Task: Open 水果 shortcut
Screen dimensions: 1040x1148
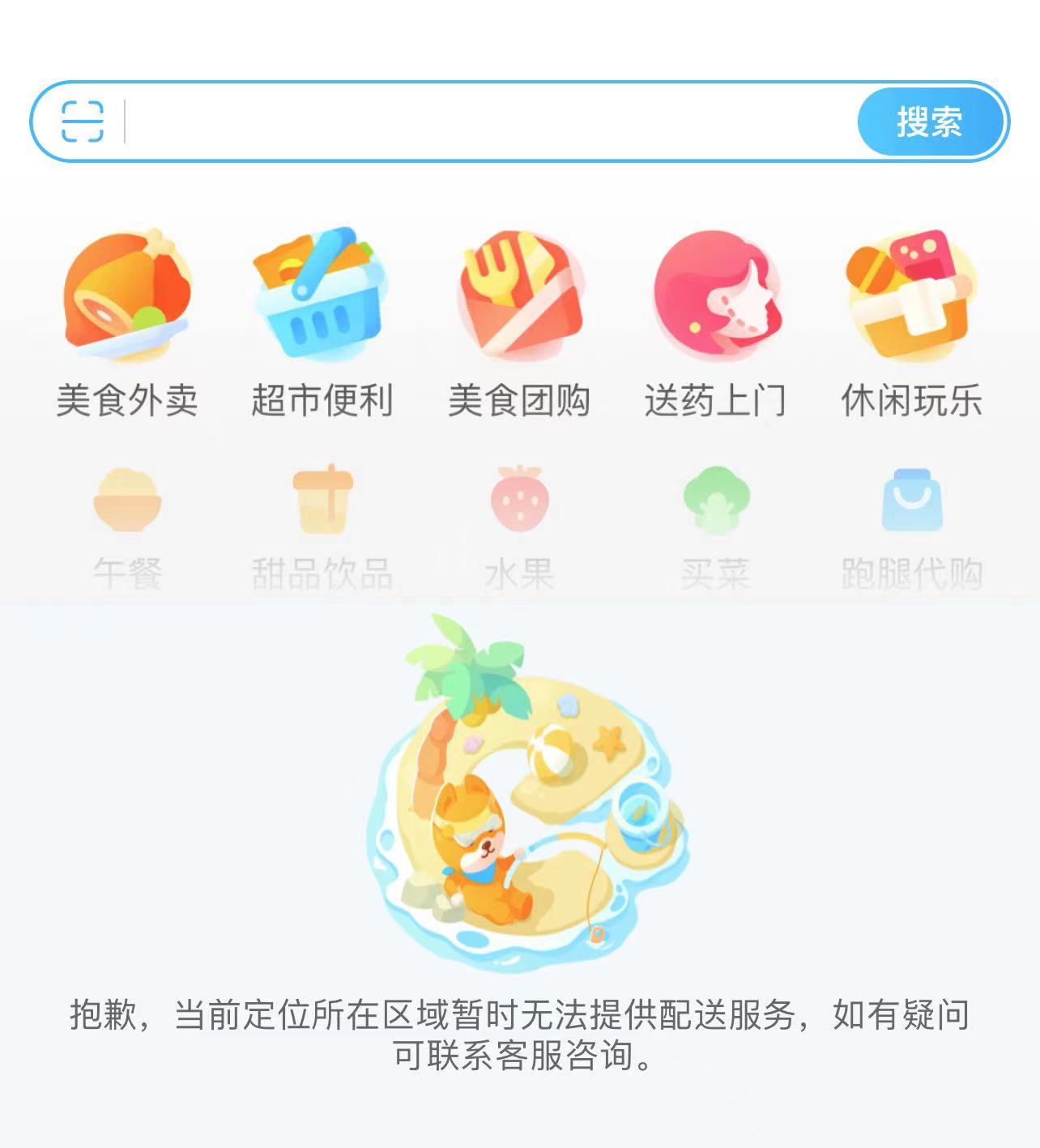Action: 519,527
